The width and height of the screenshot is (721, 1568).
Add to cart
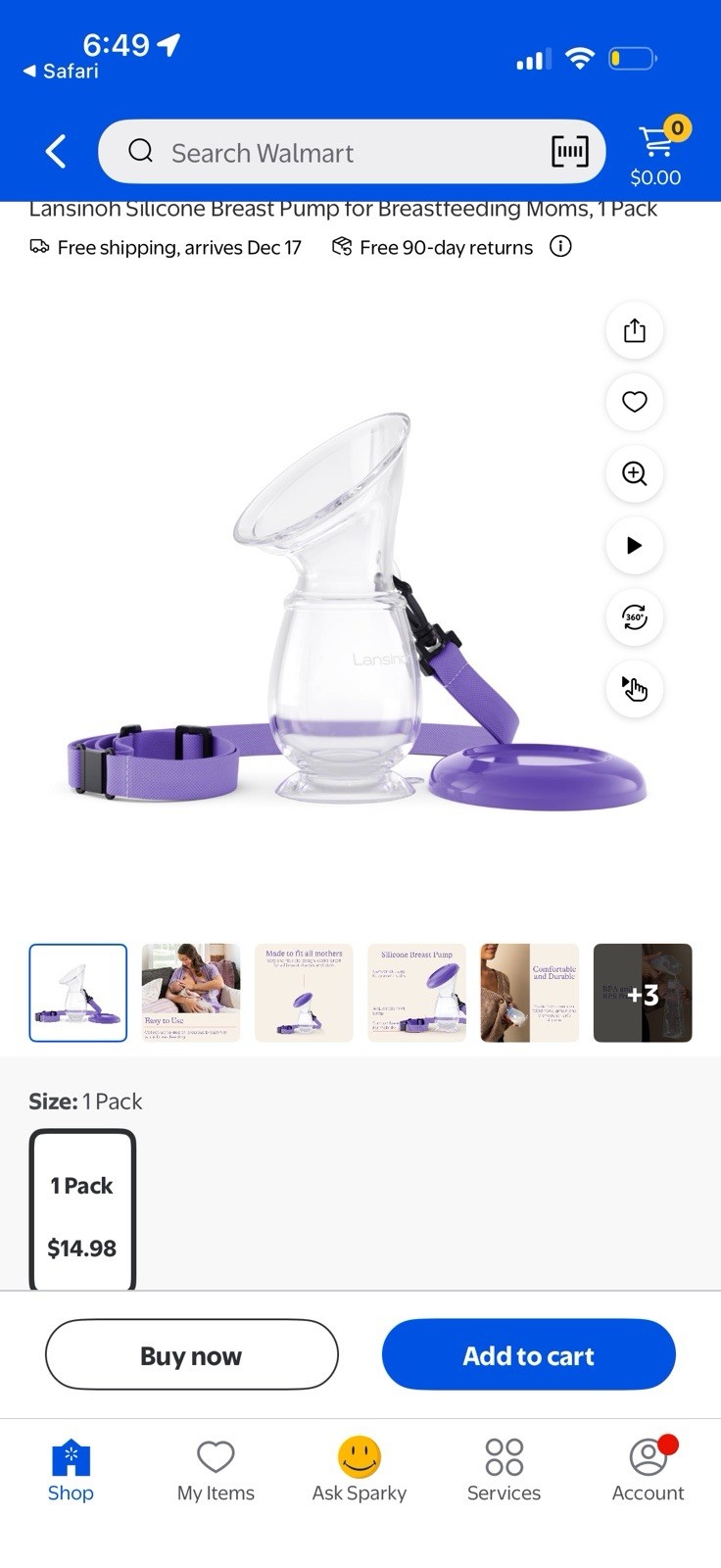pyautogui.click(x=529, y=1355)
